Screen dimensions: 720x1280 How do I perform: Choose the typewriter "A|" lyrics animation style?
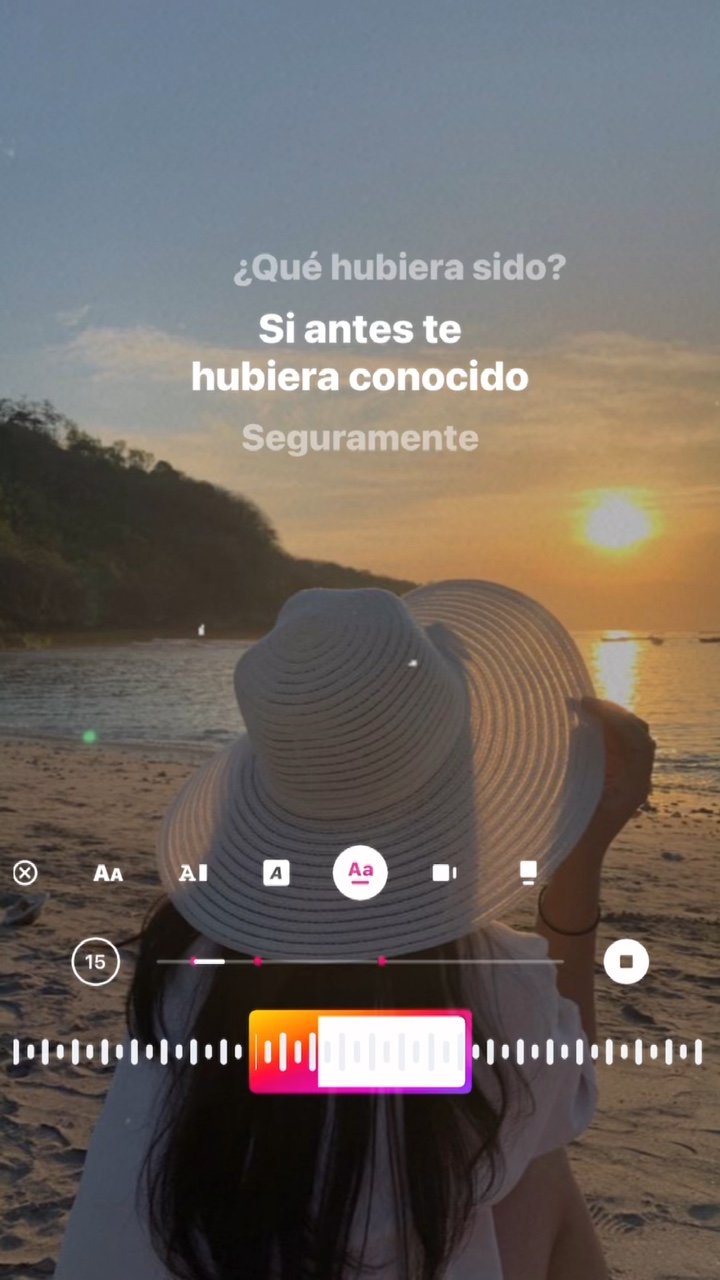click(192, 873)
